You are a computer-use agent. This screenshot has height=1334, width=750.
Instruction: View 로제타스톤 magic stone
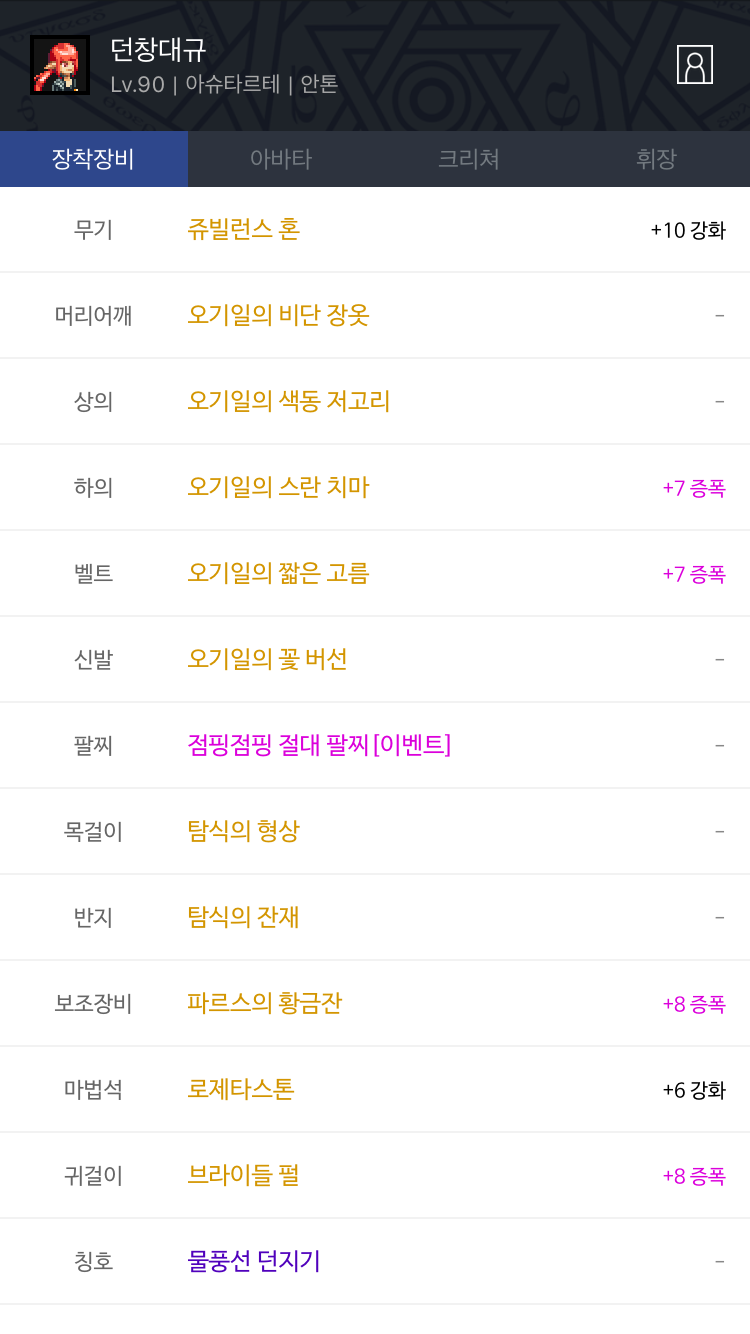pyautogui.click(x=241, y=1090)
